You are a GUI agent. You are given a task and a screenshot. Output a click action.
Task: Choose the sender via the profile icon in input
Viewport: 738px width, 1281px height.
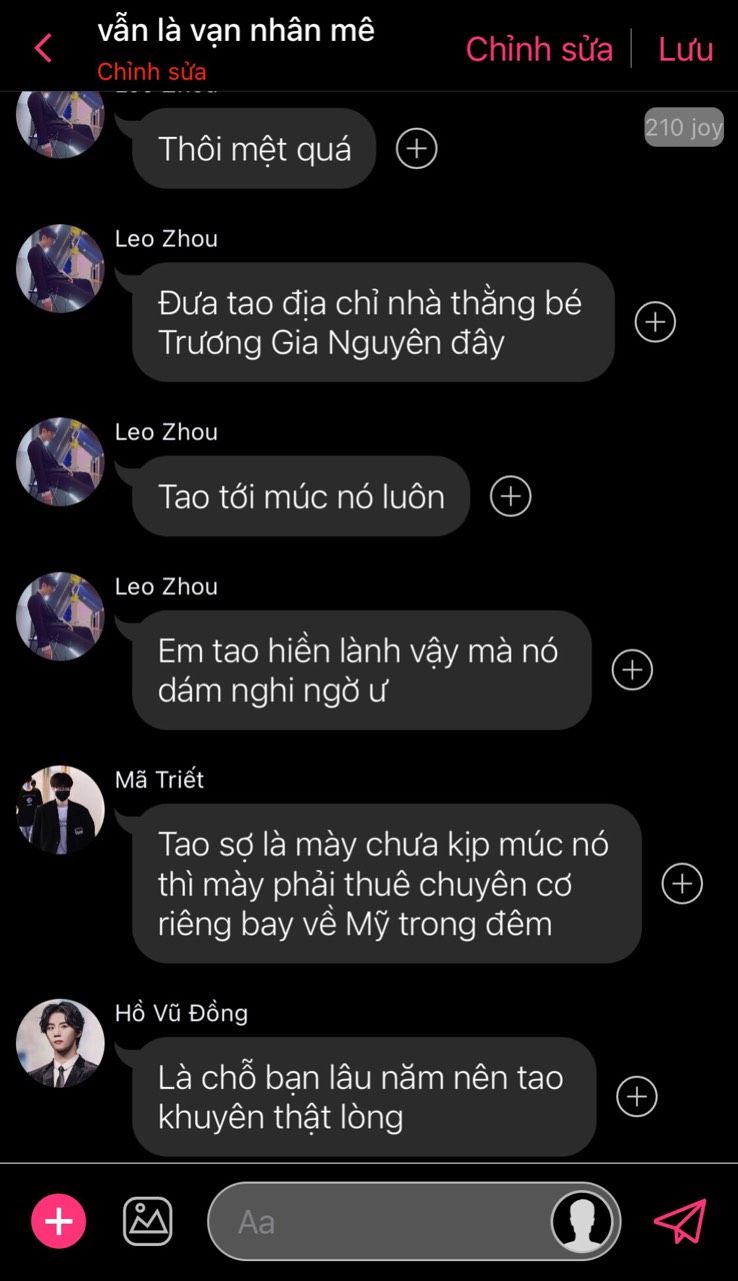tap(583, 1221)
